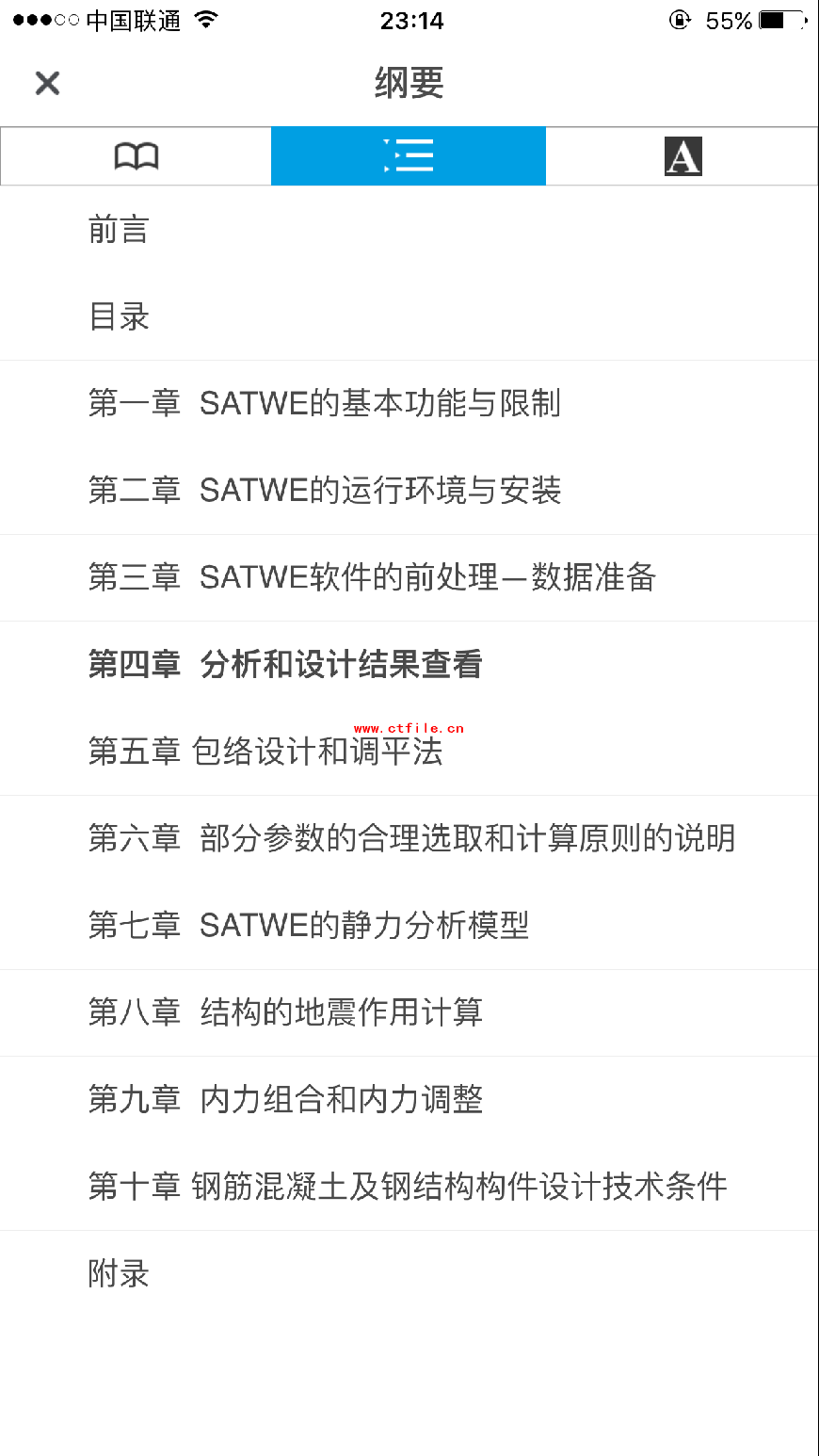Viewport: 819px width, 1456px height.
Task: Open 第三章 SATWE软件的前处理
Action: [372, 577]
